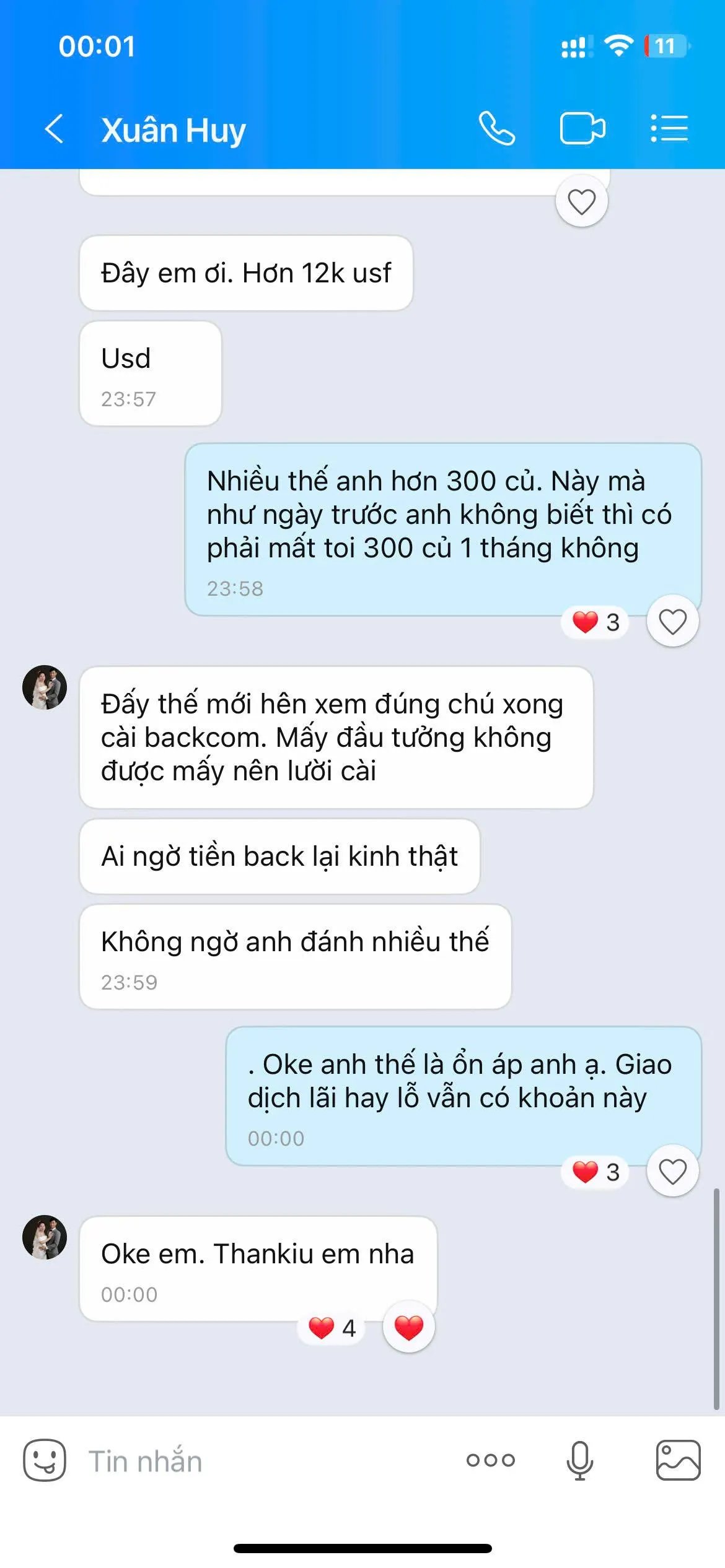
Task: Start a voice call with Xuân Huy
Action: point(497,129)
